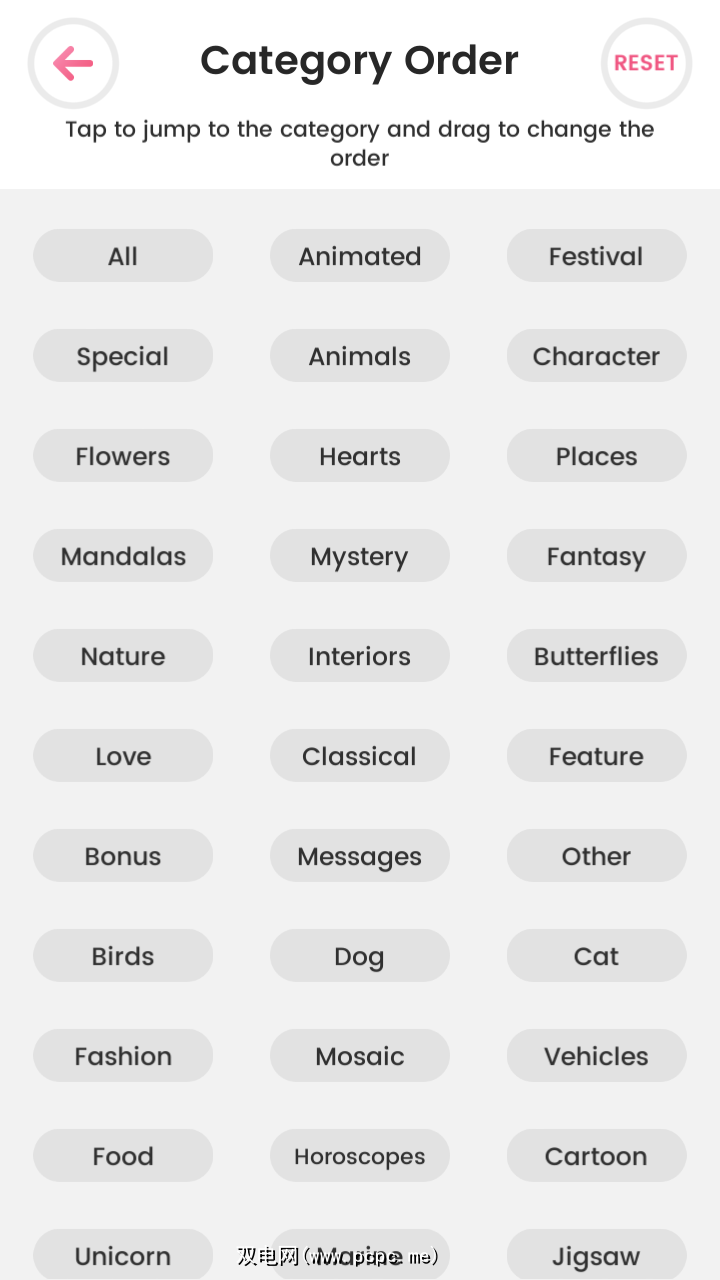The width and height of the screenshot is (720, 1280).
Task: Choose the Classical category
Action: point(360,756)
